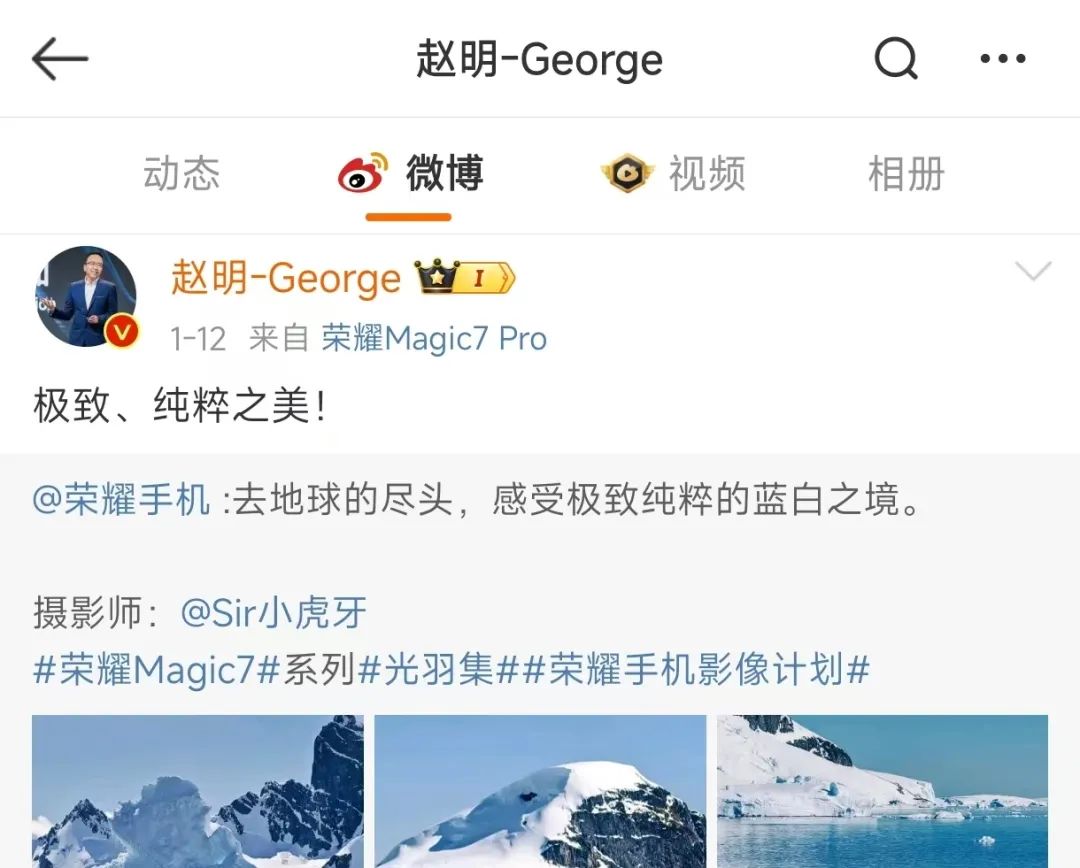Open the 相册 tab

(906, 174)
